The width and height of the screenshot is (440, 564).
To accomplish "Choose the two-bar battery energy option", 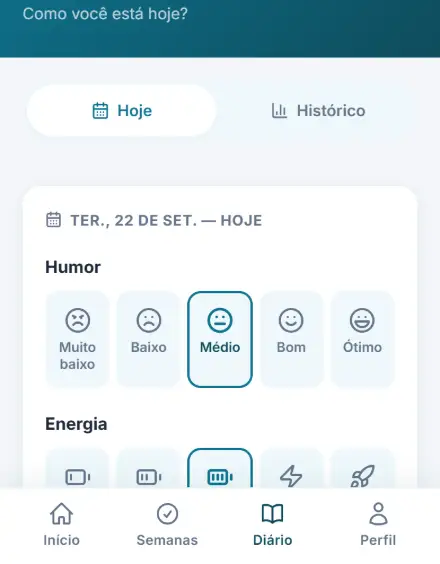I will pos(149,468).
